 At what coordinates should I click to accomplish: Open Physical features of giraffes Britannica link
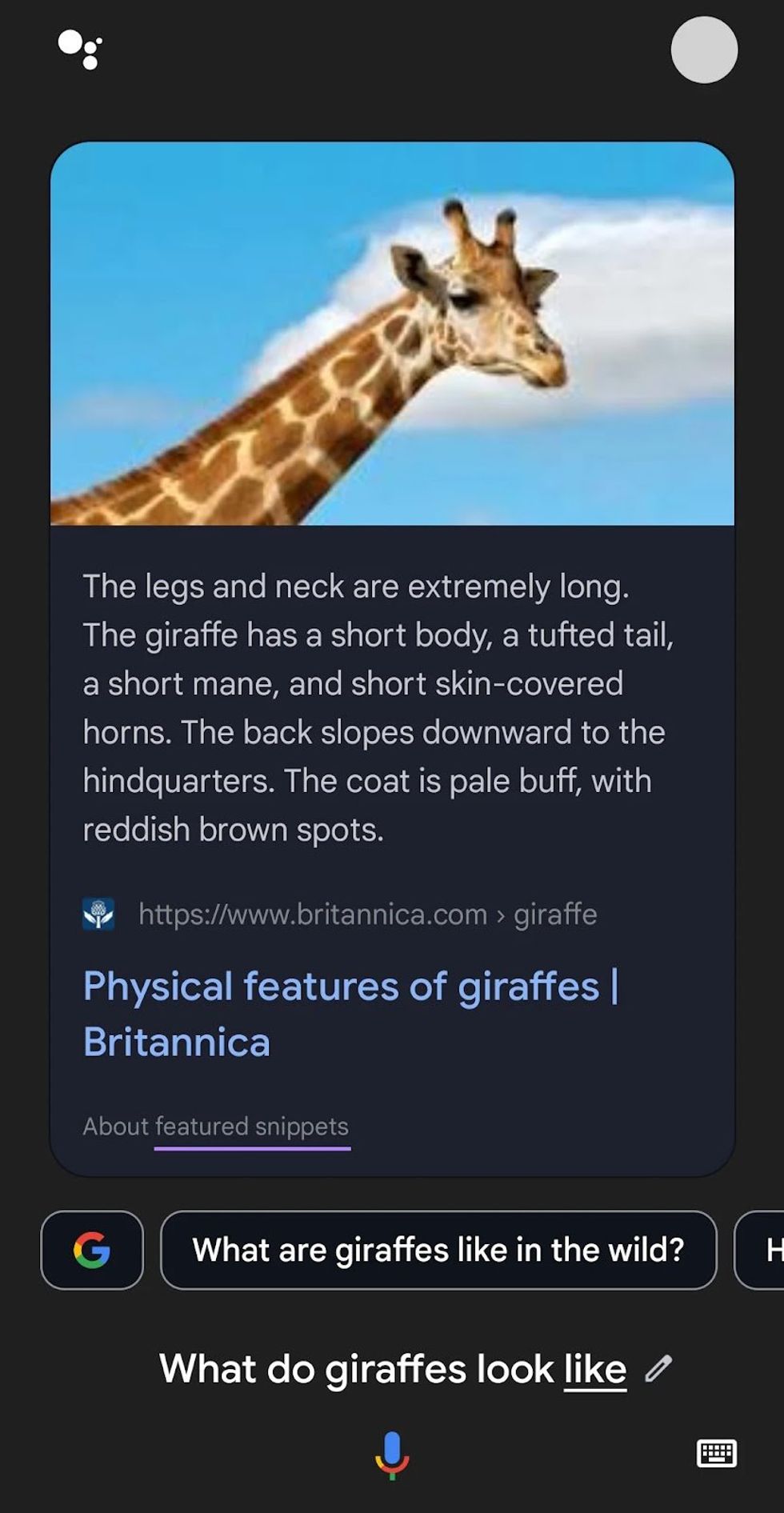click(x=350, y=1013)
